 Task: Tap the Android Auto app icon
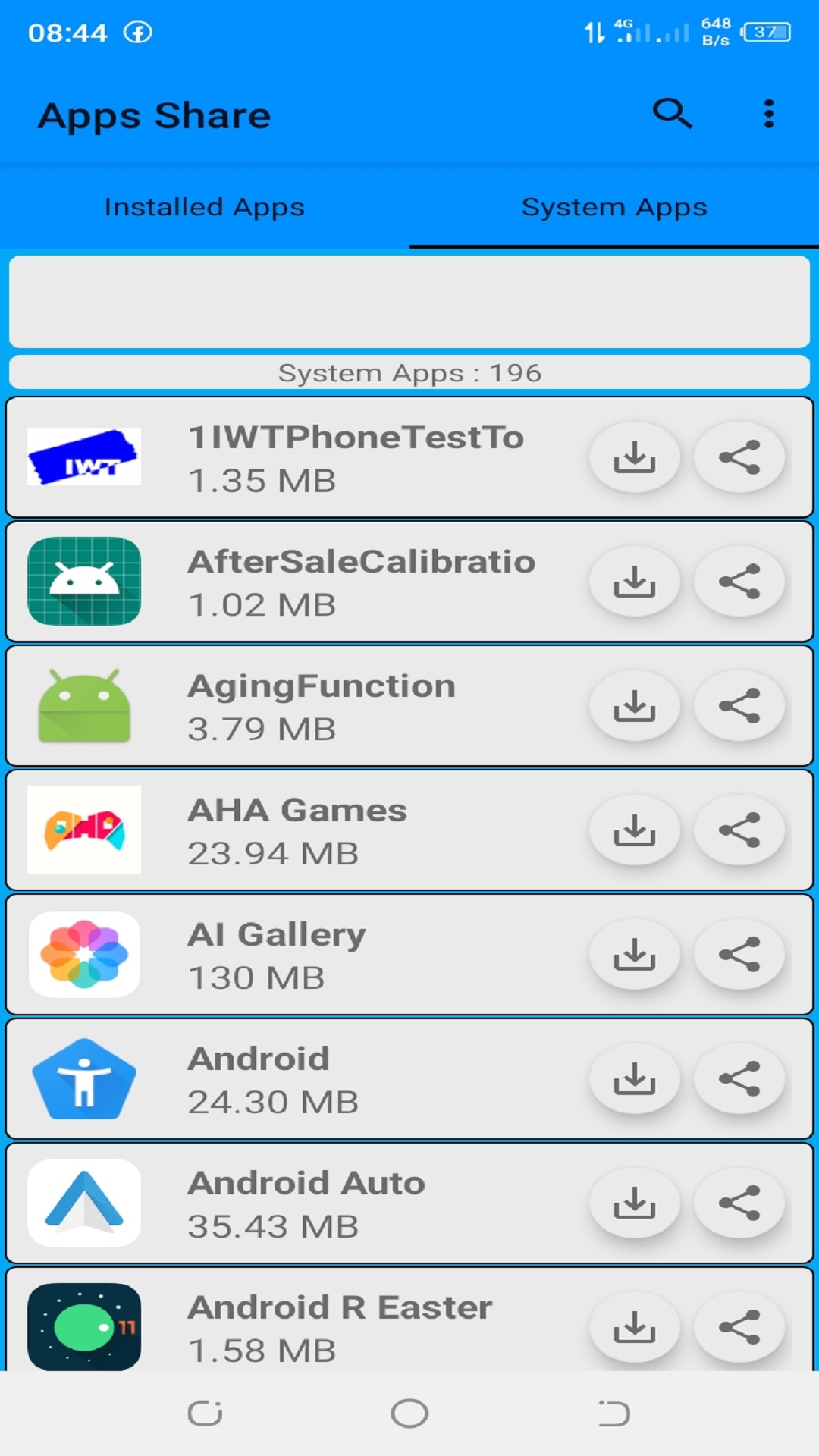[x=83, y=1204]
